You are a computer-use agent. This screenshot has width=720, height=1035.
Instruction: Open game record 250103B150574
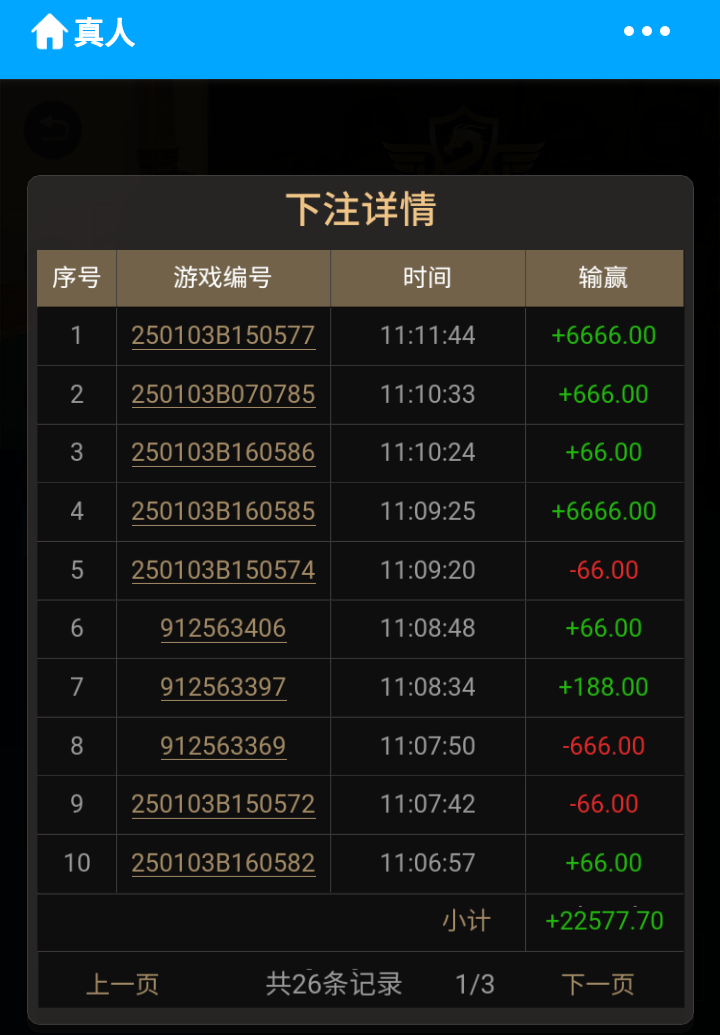click(x=223, y=570)
